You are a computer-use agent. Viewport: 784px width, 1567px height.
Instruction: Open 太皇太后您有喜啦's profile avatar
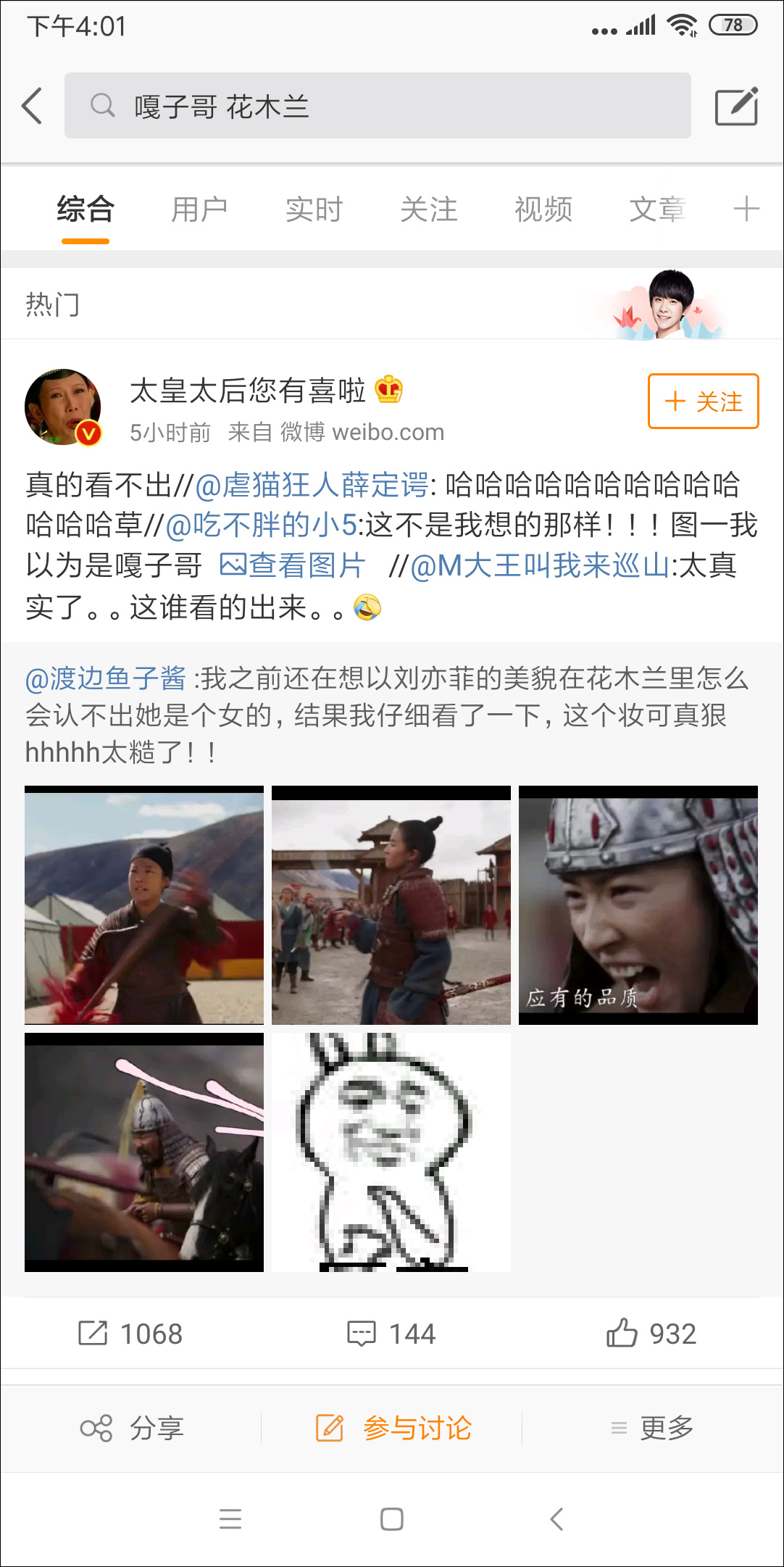point(63,407)
